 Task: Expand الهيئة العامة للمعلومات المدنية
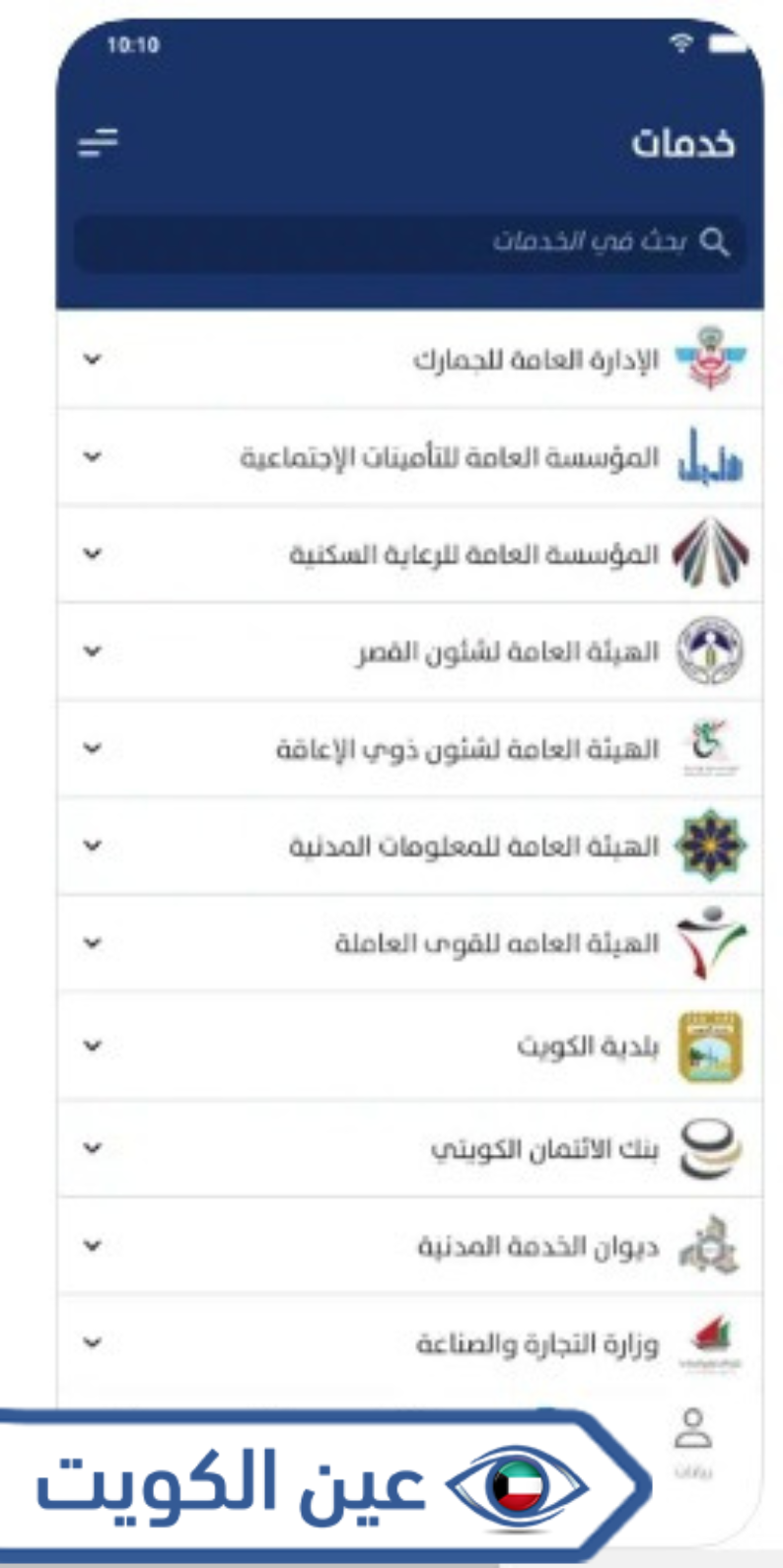point(92,846)
